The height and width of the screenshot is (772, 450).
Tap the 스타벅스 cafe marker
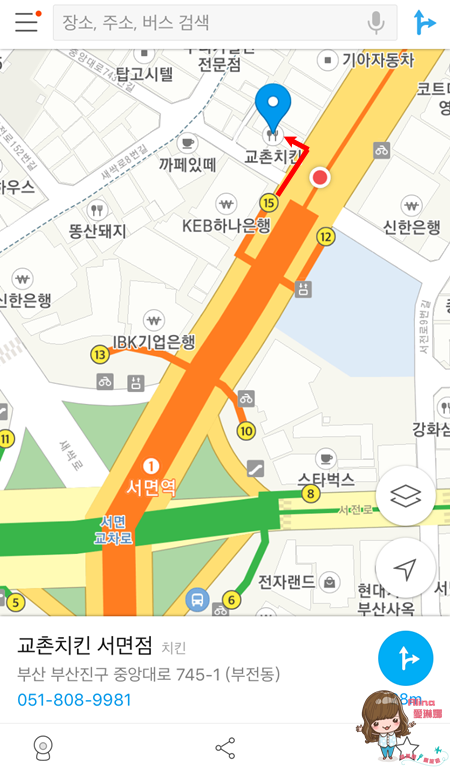tap(326, 458)
